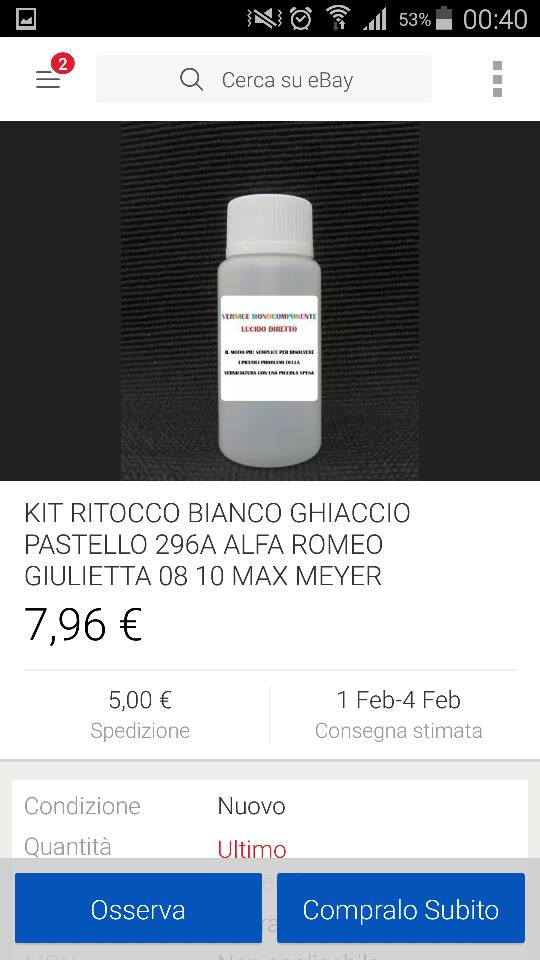Open the three-dot overflow menu
The height and width of the screenshot is (960, 540).
click(x=497, y=79)
